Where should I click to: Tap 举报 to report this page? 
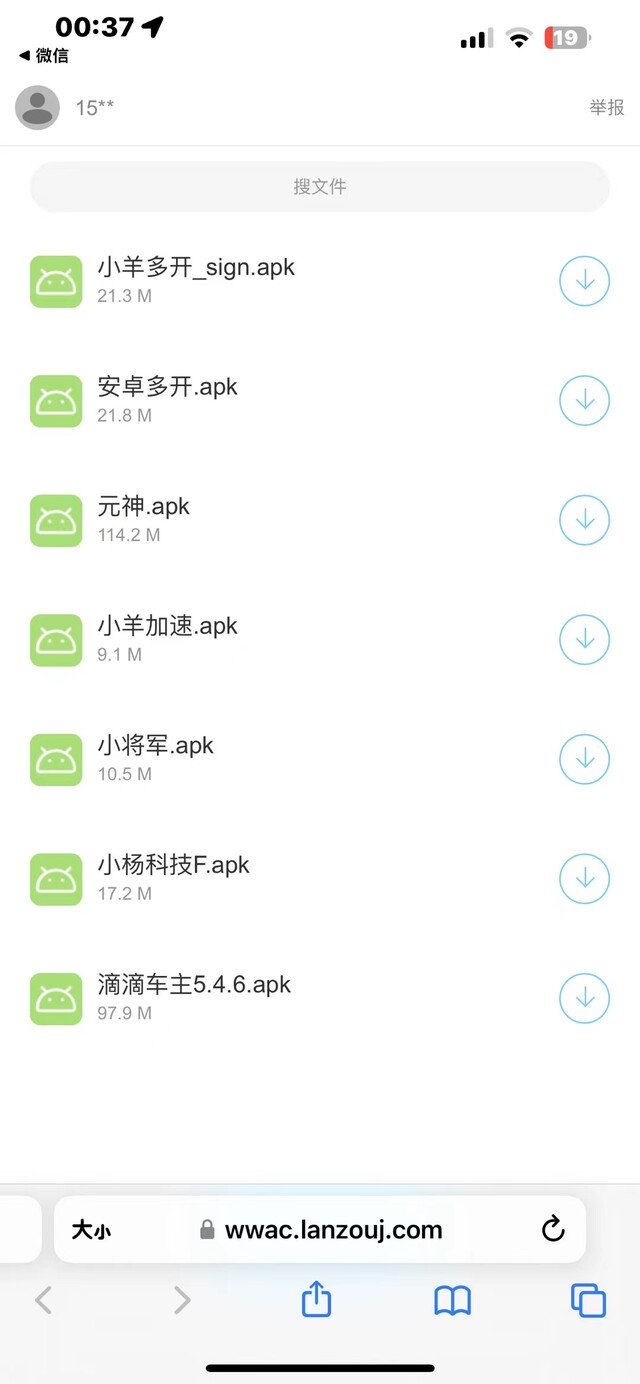pos(607,108)
